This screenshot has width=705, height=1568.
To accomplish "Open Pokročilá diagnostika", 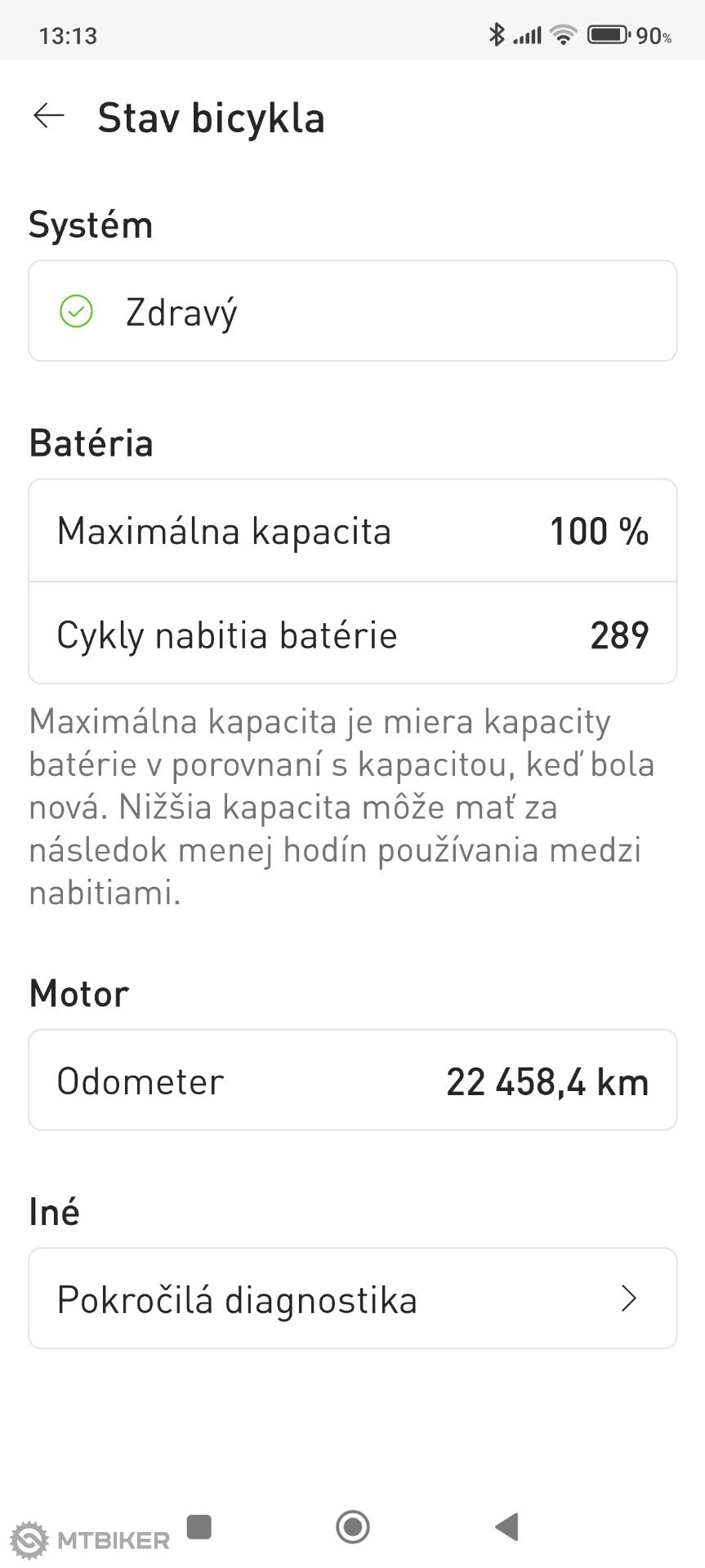I will click(353, 1298).
